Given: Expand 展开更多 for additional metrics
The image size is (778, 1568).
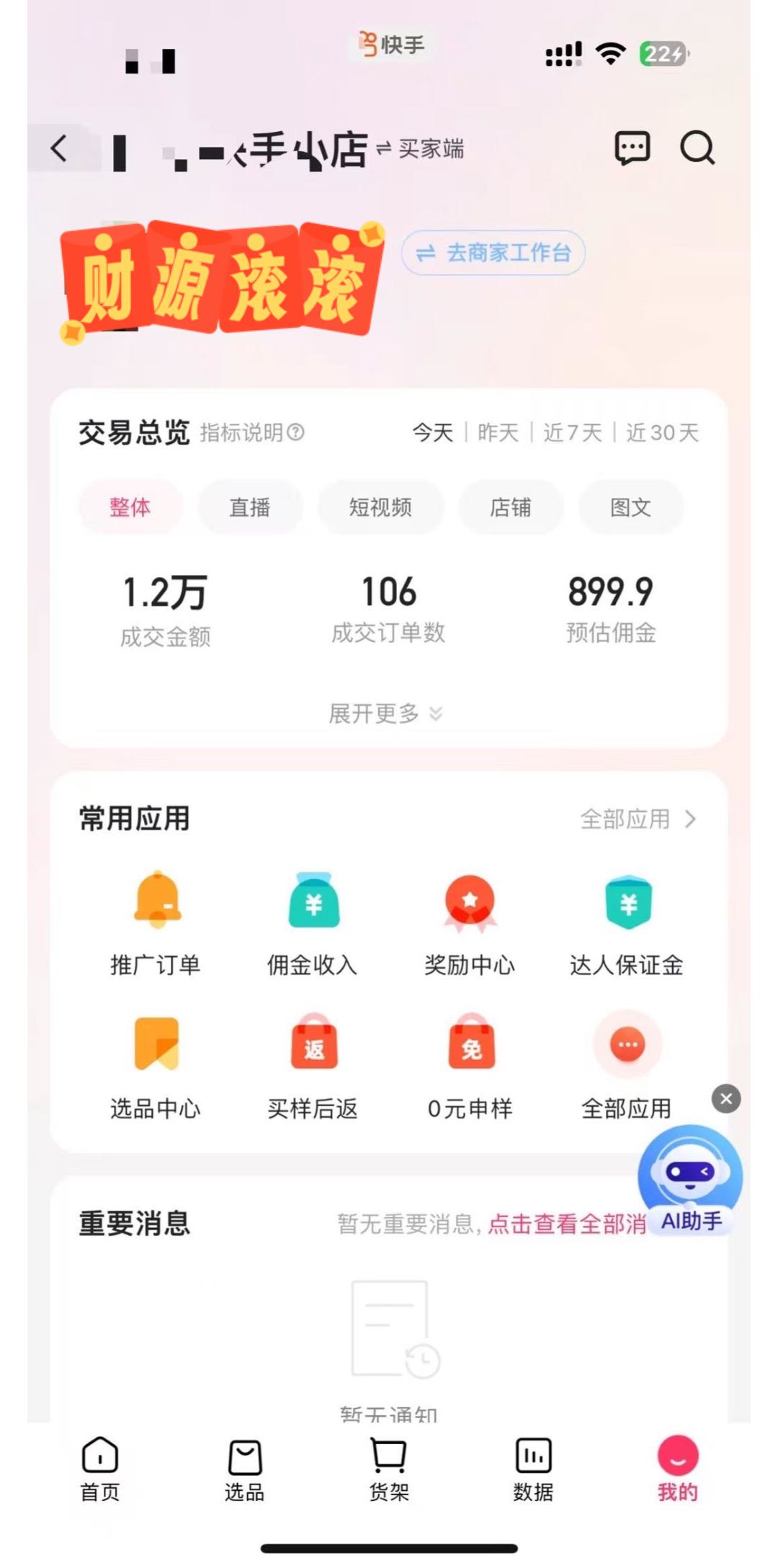Looking at the screenshot, I should click(x=384, y=713).
